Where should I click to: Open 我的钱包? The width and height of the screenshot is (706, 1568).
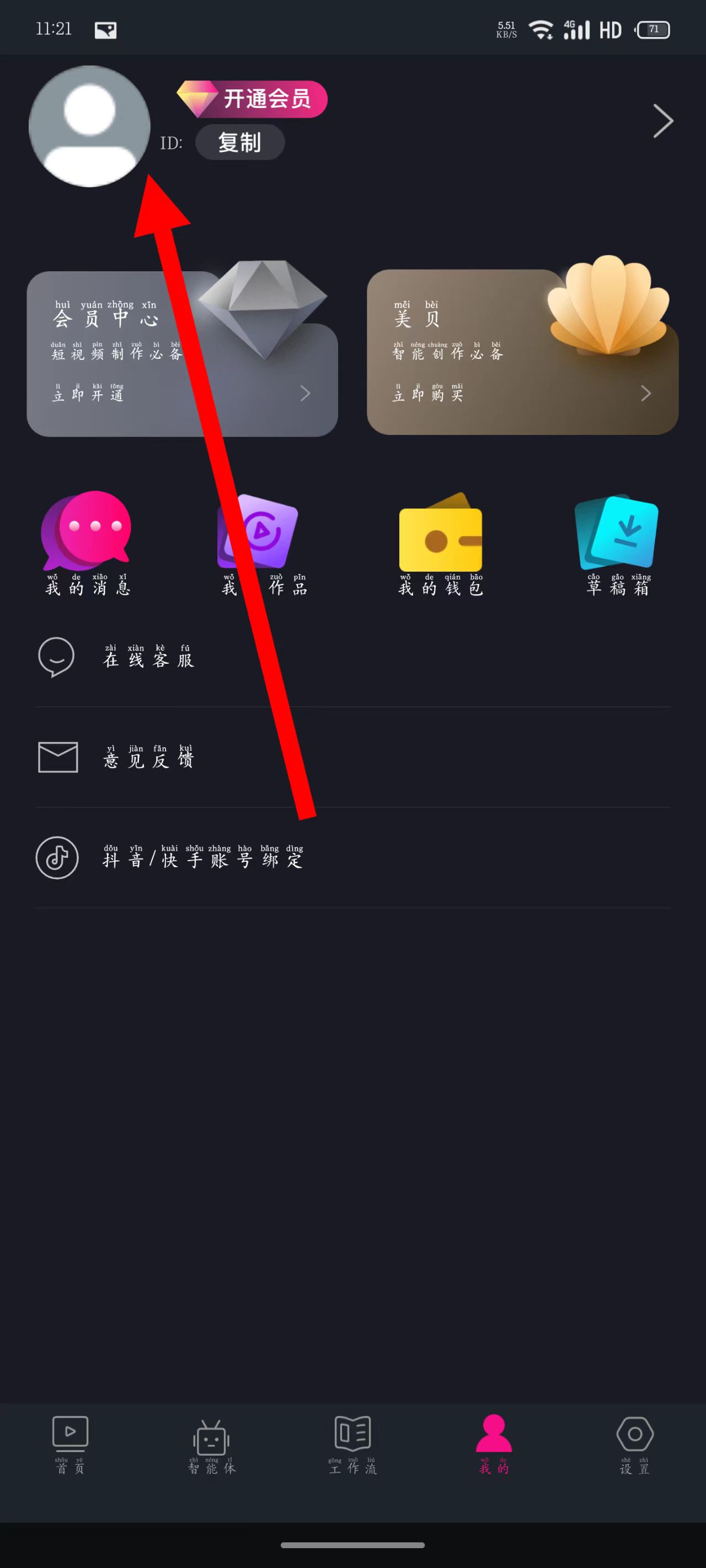(x=440, y=543)
